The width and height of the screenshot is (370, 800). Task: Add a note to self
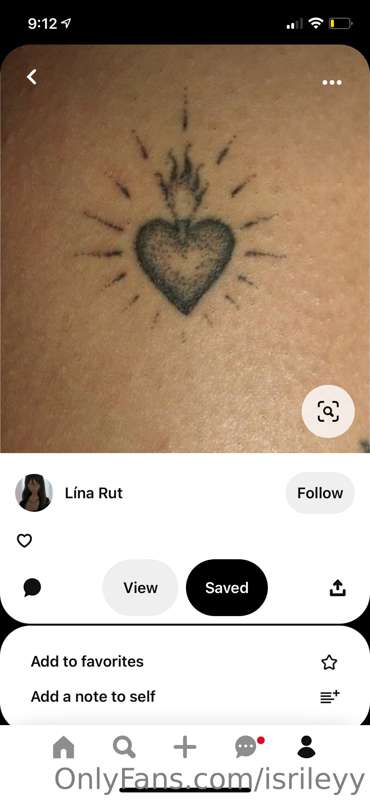coord(185,696)
